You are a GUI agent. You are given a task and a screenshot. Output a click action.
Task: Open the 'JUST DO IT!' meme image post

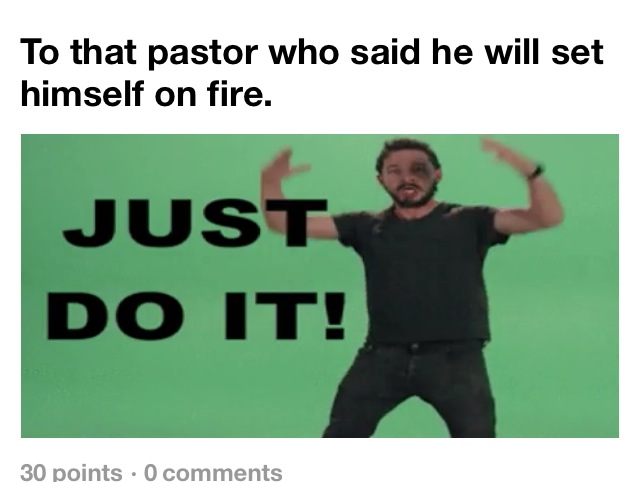coord(320,286)
